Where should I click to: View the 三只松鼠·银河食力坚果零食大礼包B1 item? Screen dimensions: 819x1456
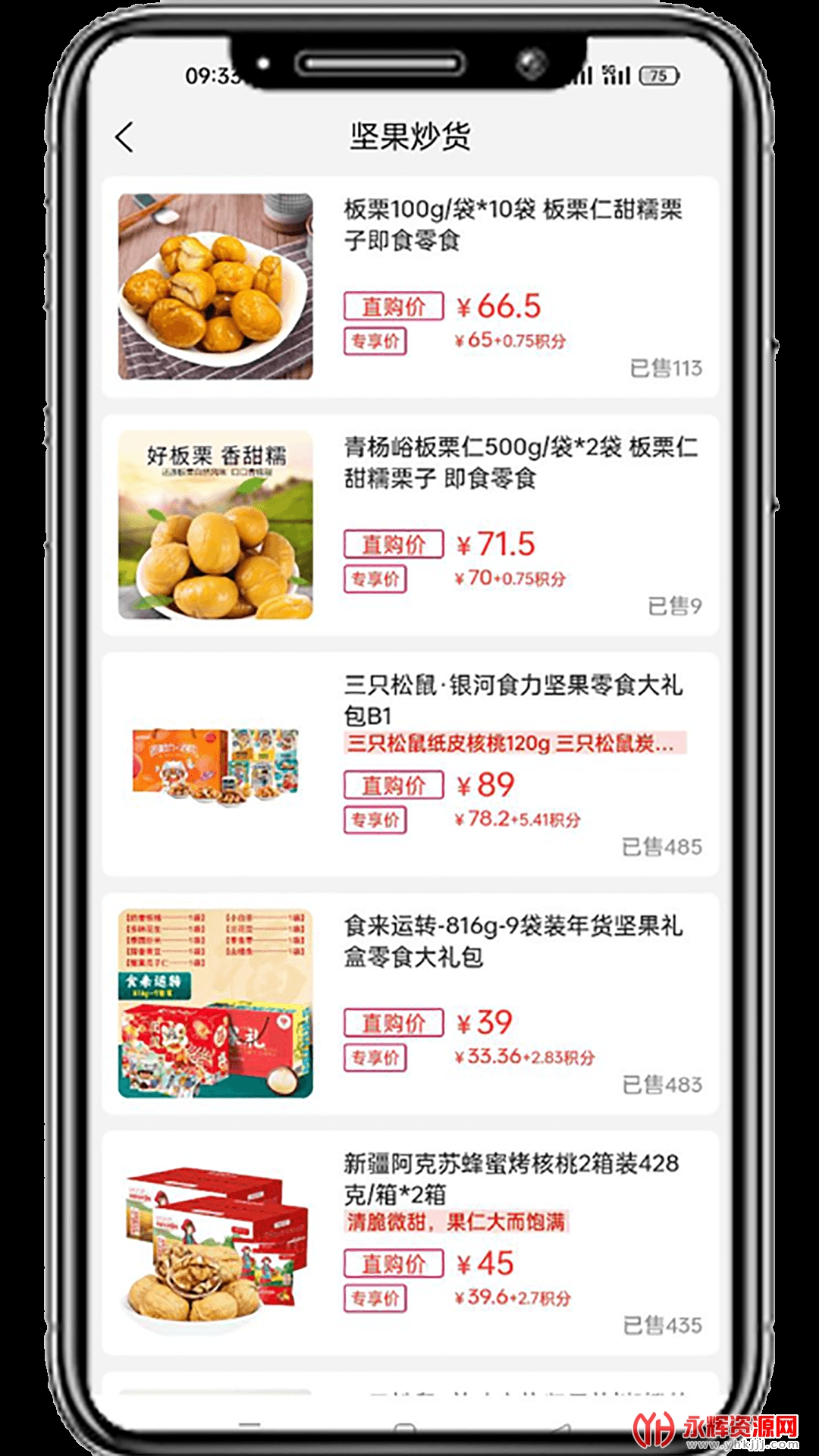(513, 699)
